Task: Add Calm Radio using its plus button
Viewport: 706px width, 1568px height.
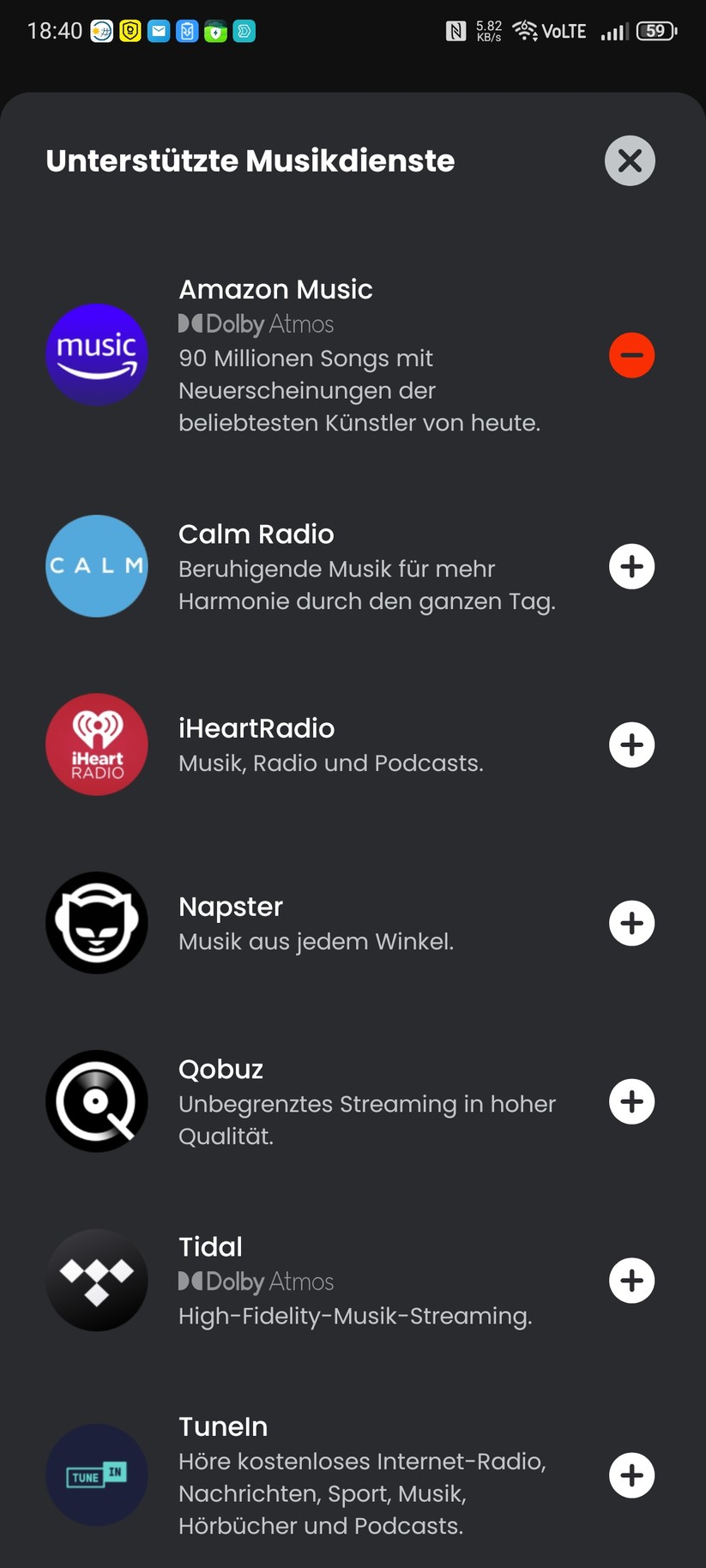Action: pos(631,566)
